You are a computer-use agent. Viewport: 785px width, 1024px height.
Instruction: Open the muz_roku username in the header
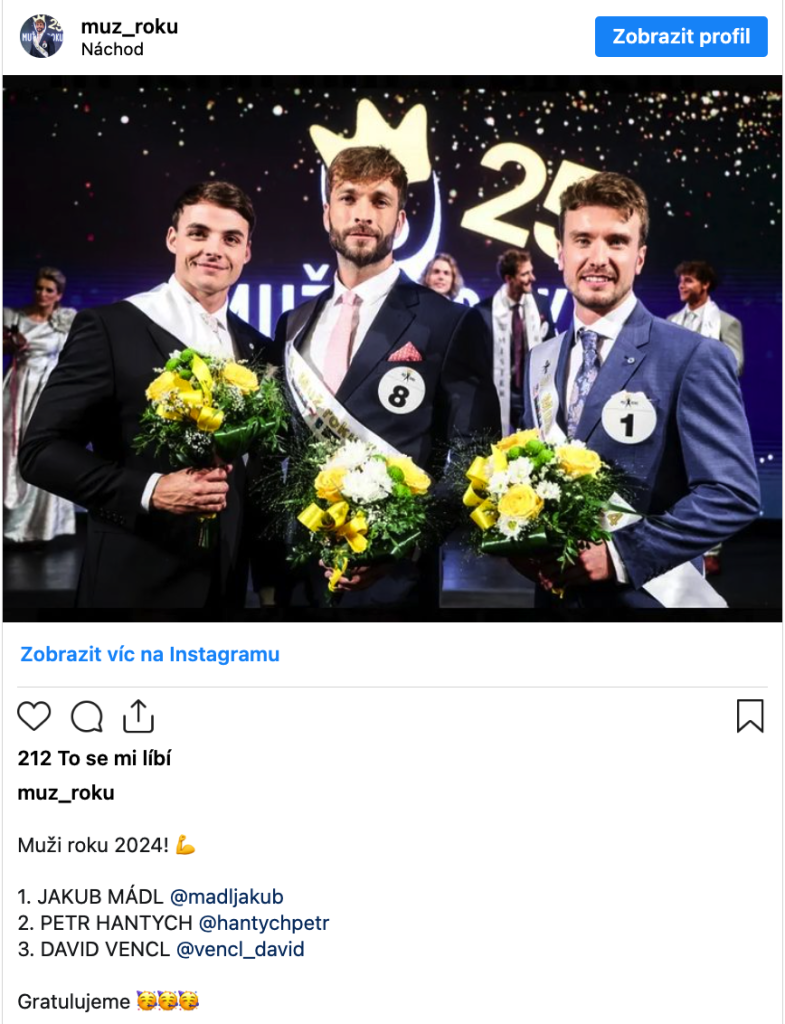tap(129, 27)
